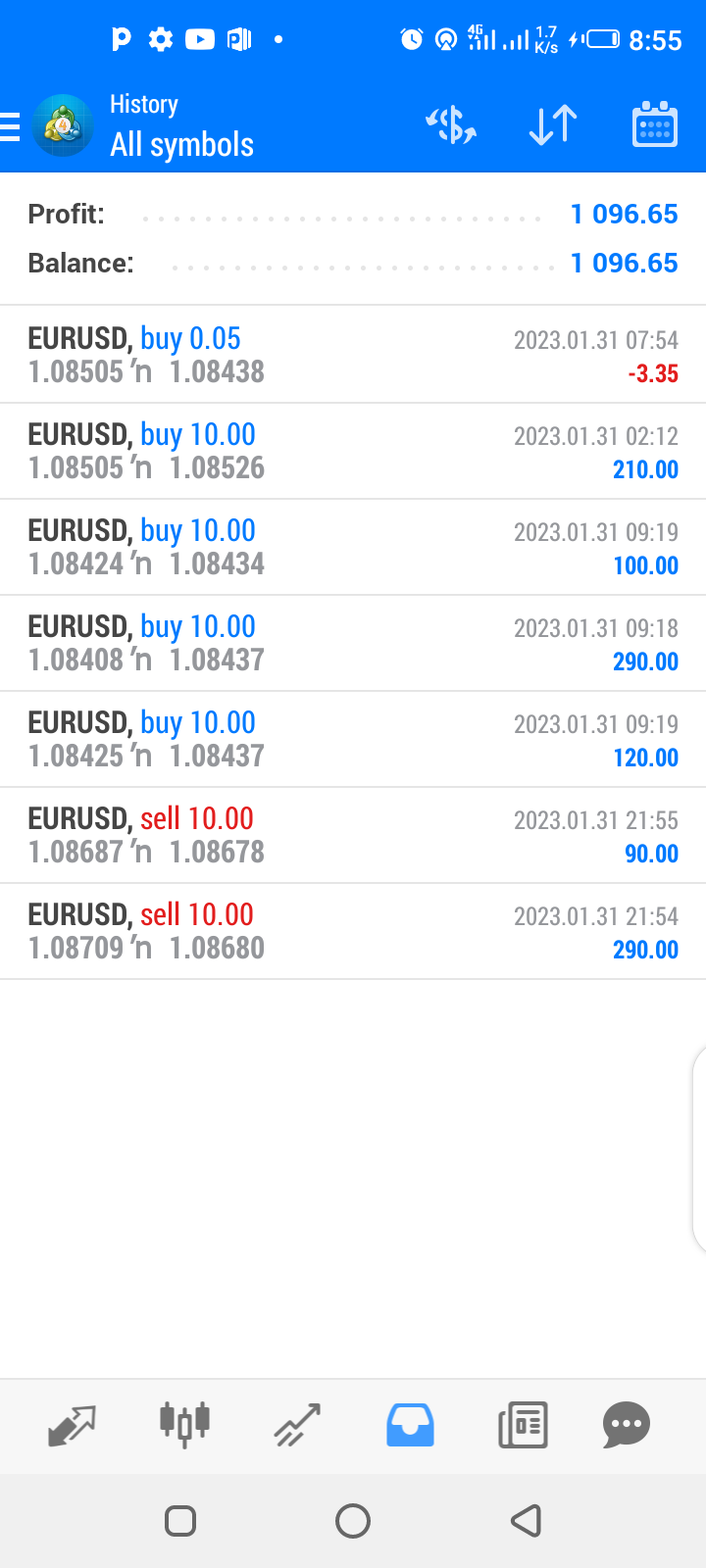The width and height of the screenshot is (706, 1568).
Task: Select the sell trade with 90.00 profit
Action: (x=353, y=835)
